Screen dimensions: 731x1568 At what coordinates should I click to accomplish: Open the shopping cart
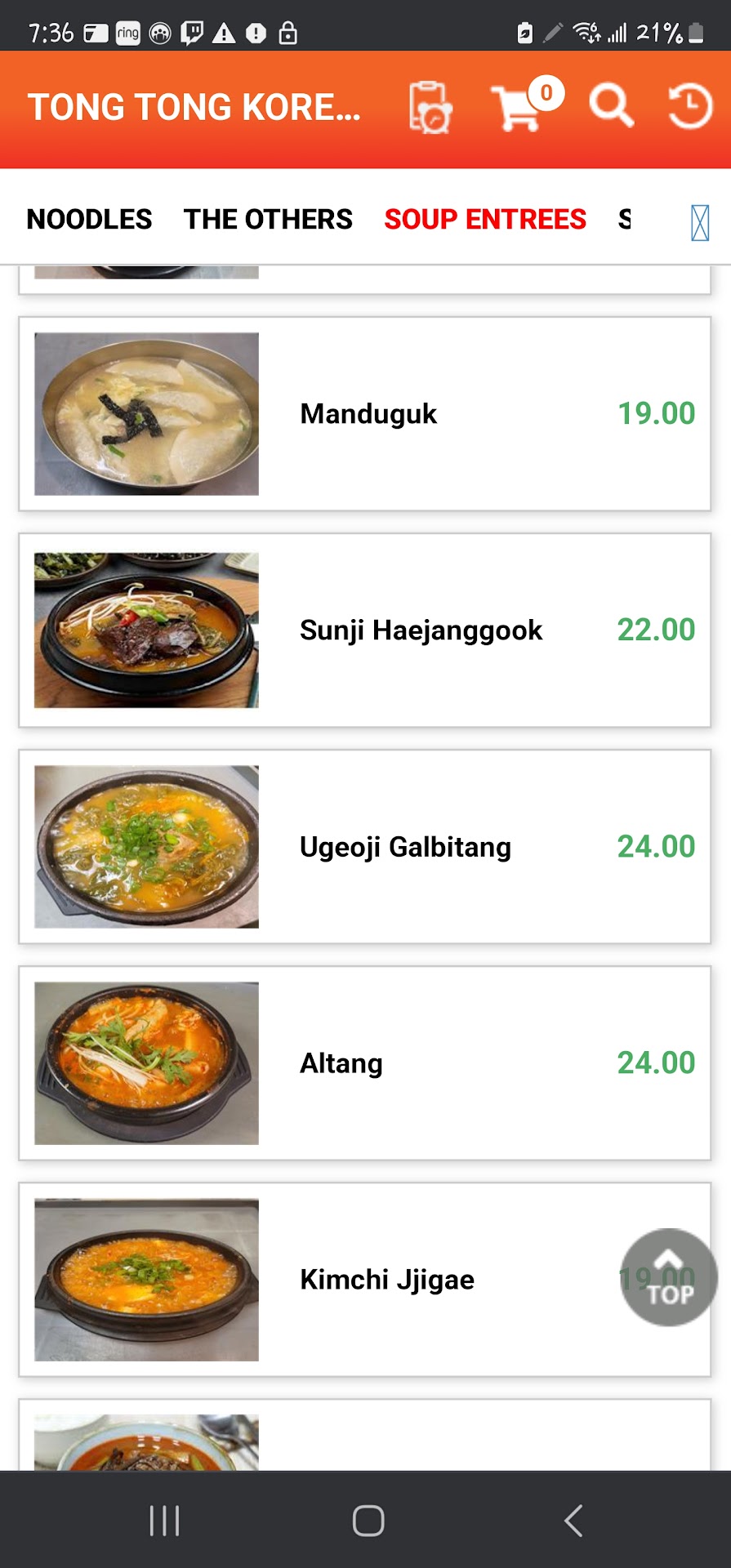519,108
